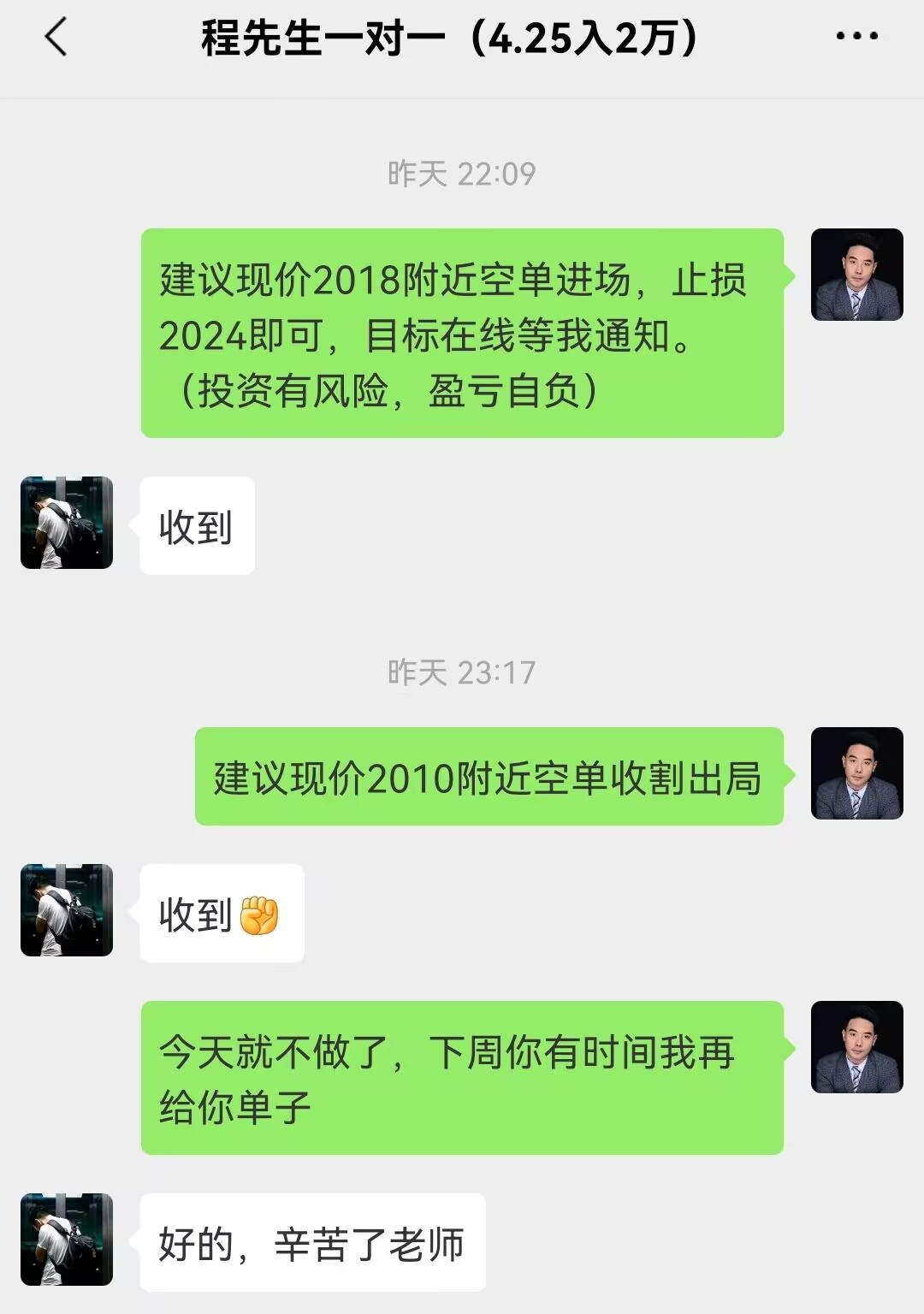Open sender's avatar beside the 2018 空单进场 message
This screenshot has width=924, height=1314.
(856, 275)
